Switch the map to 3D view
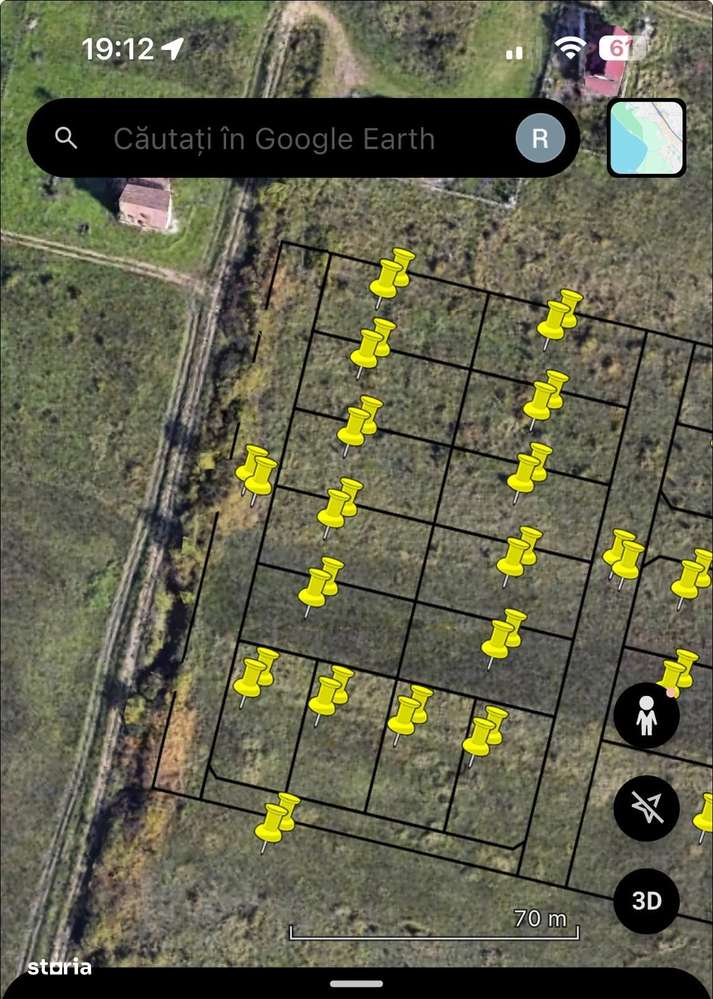Screen dimensions: 713x999 646,900
